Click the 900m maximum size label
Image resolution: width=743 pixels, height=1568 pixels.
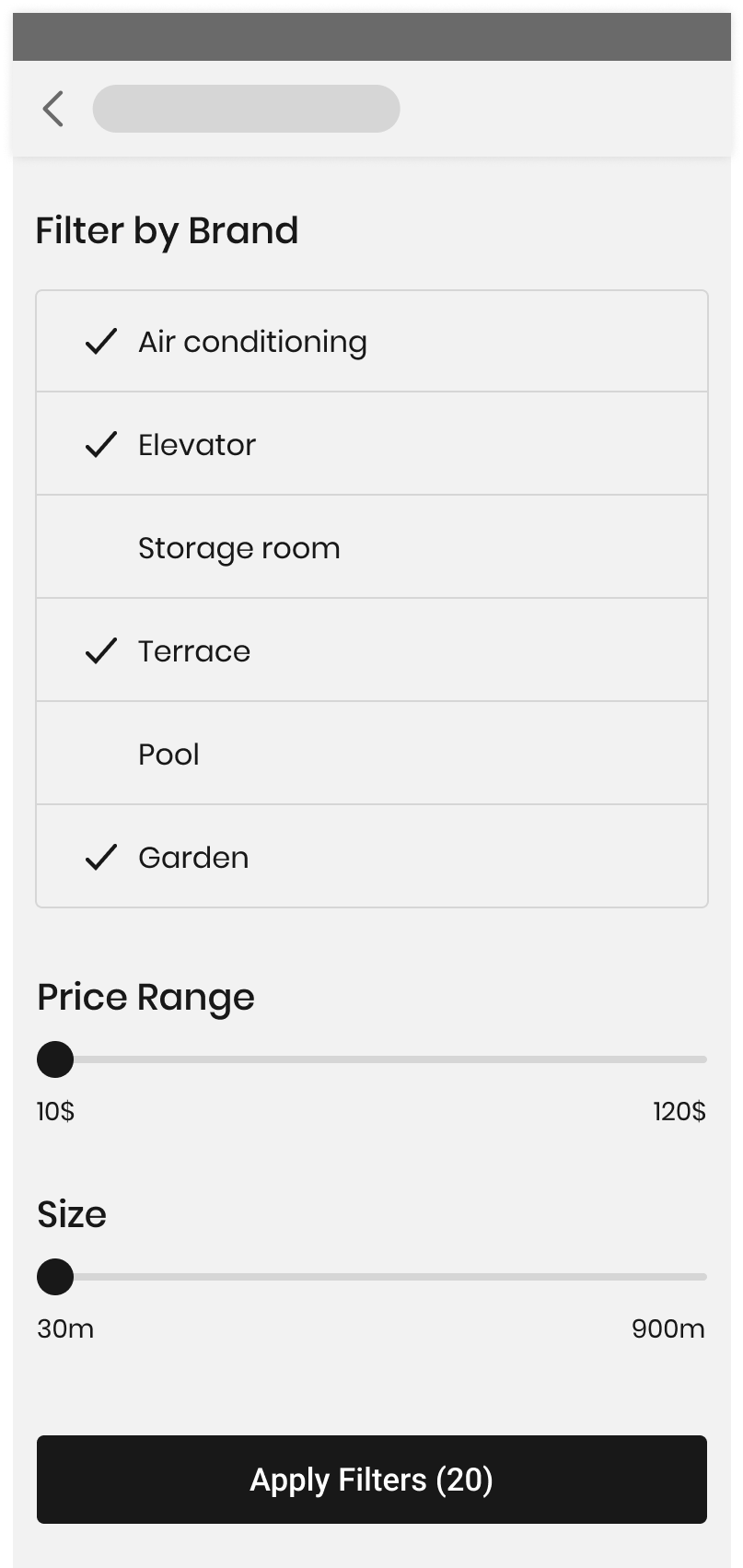click(668, 1329)
